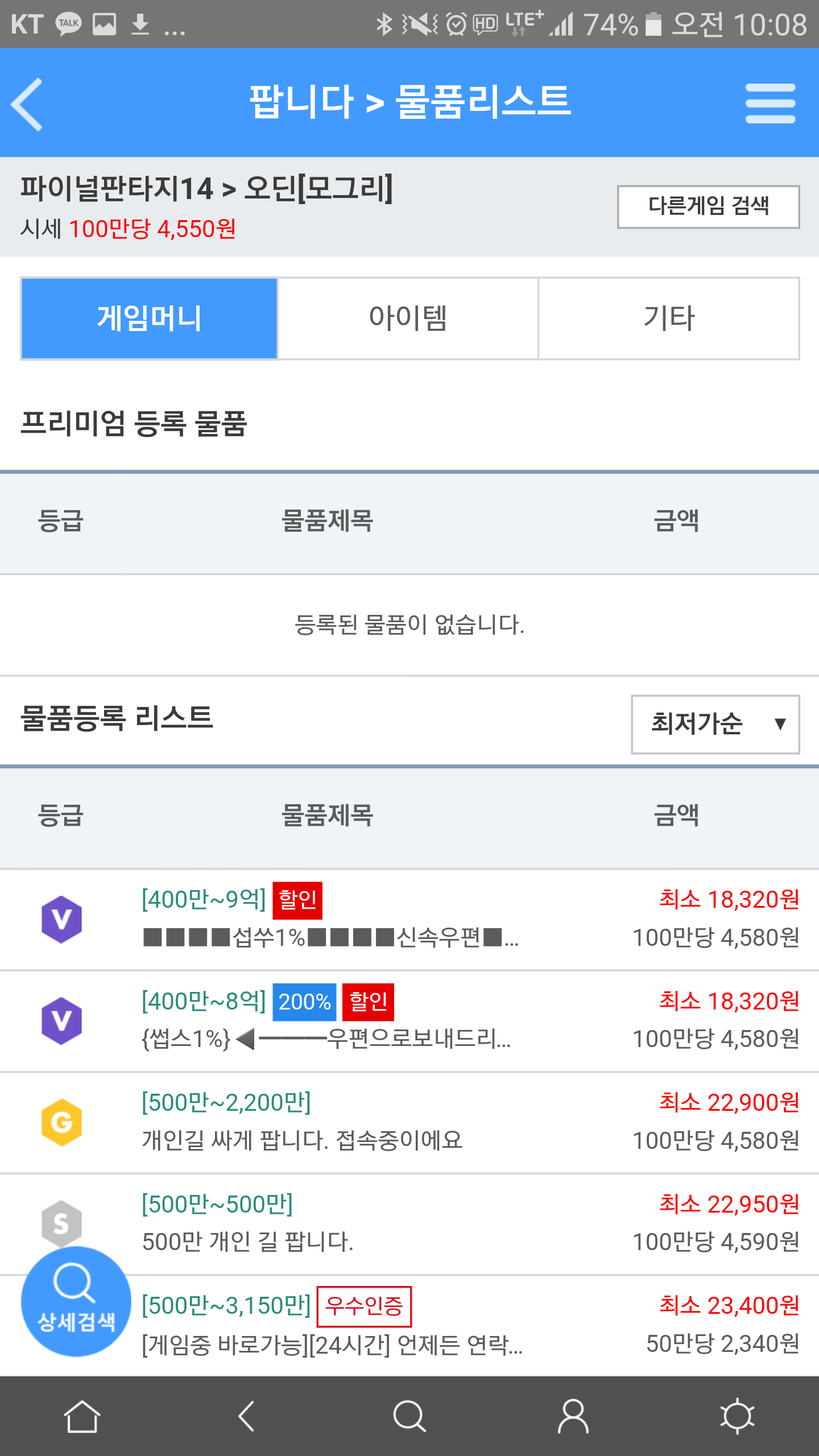The image size is (819, 1456).
Task: Open settings gear in bottom bar
Action: coord(737,1416)
